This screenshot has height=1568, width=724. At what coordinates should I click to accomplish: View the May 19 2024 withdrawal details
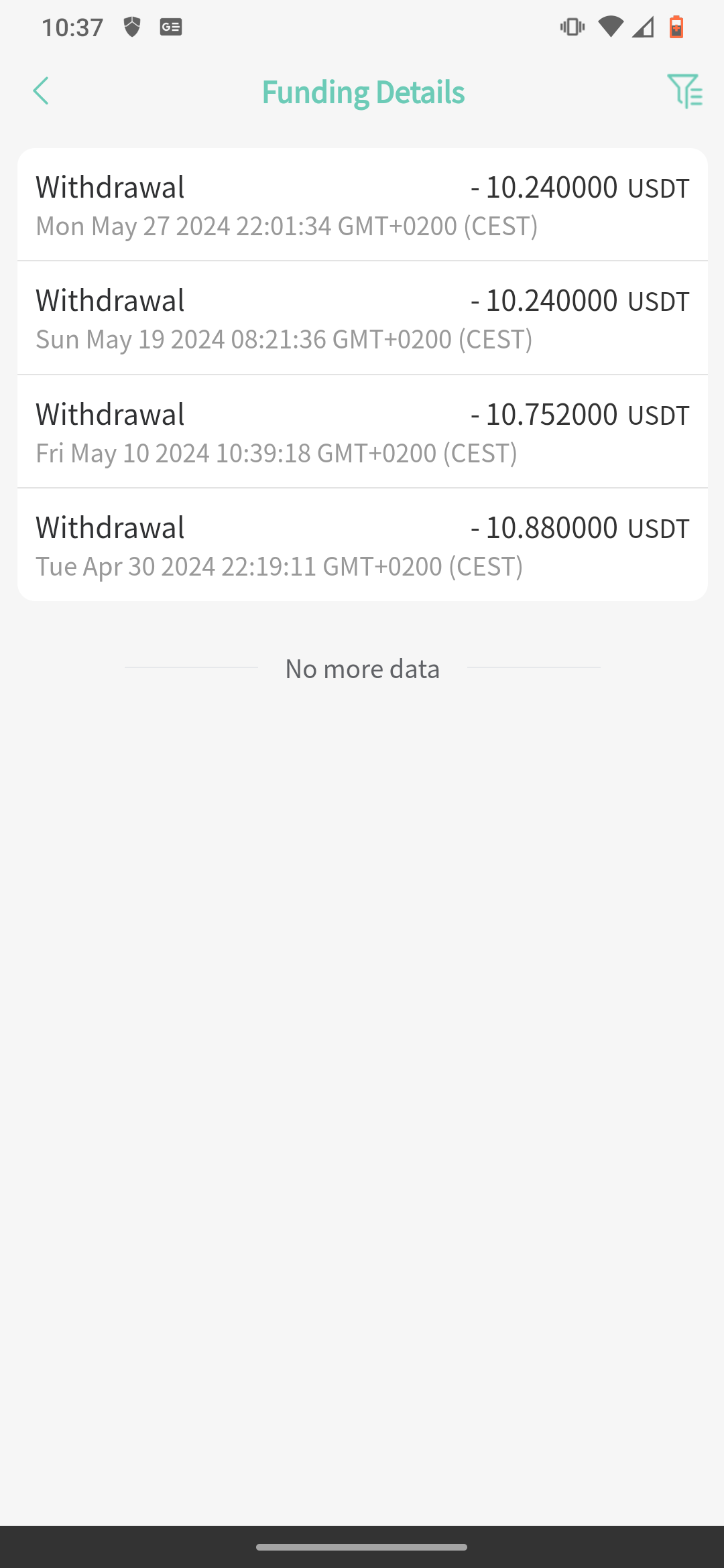(362, 318)
